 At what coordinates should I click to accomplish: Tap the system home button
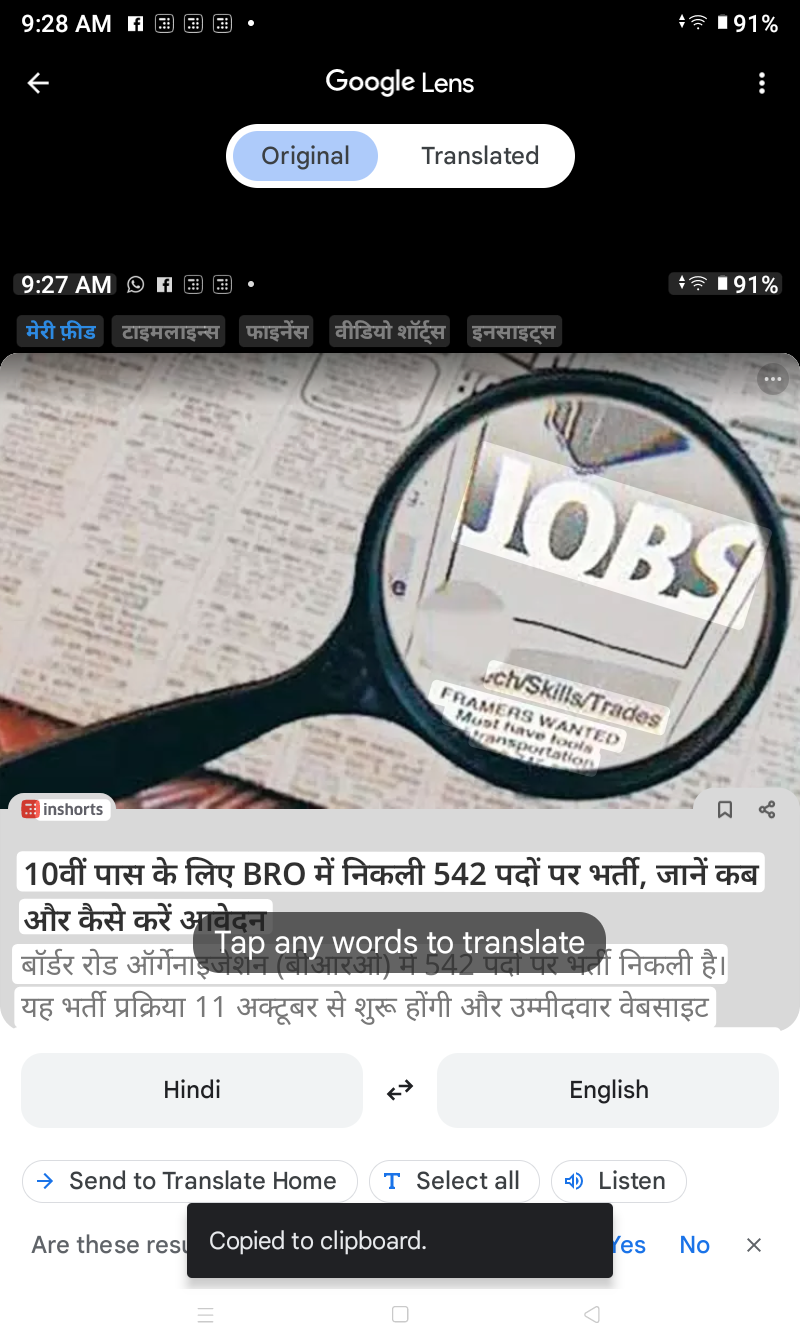coord(400,1314)
